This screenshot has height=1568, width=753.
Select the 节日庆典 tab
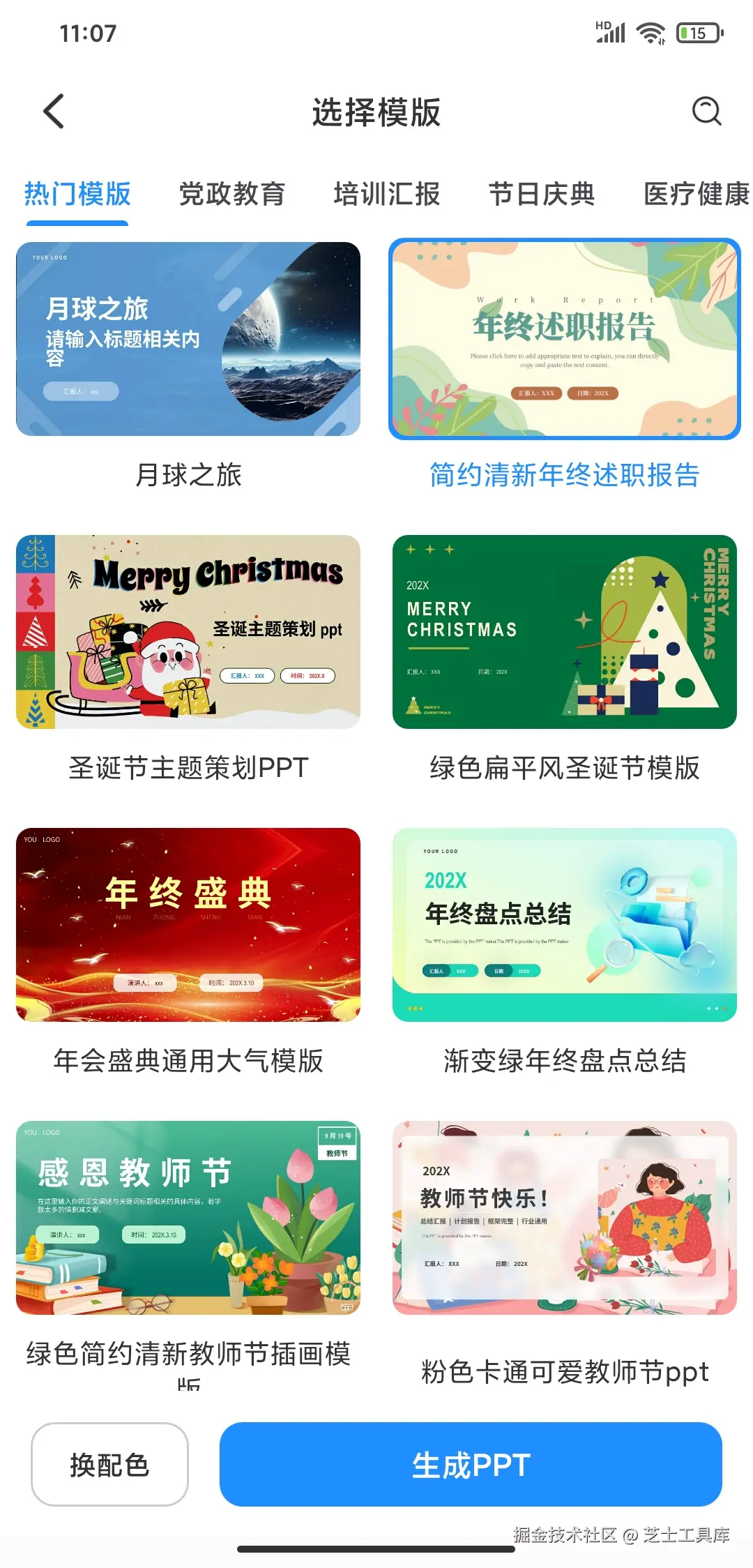click(542, 195)
